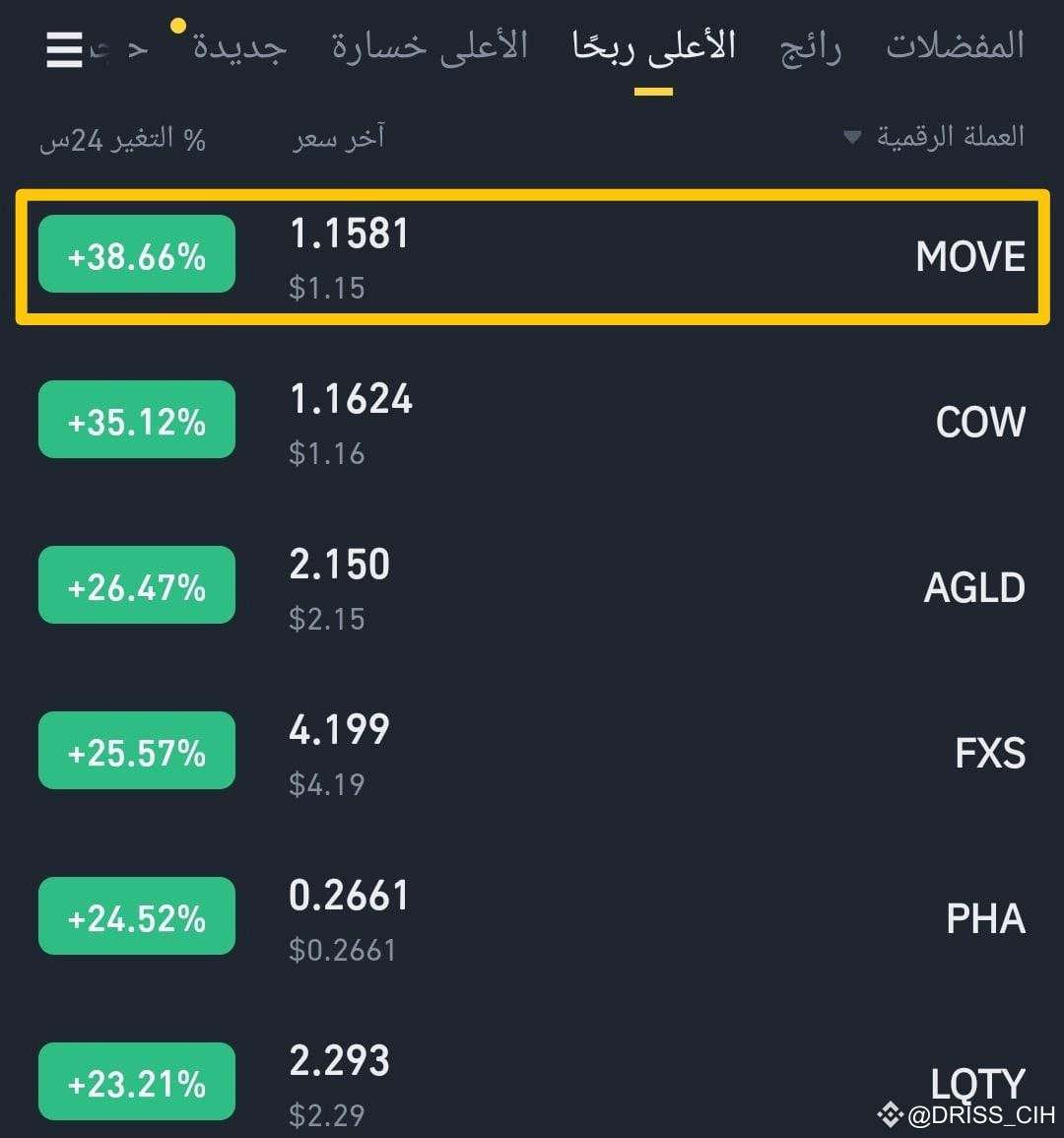Screen dimensions: 1064x1138
Task: Open the COW coin details
Action: [532, 421]
